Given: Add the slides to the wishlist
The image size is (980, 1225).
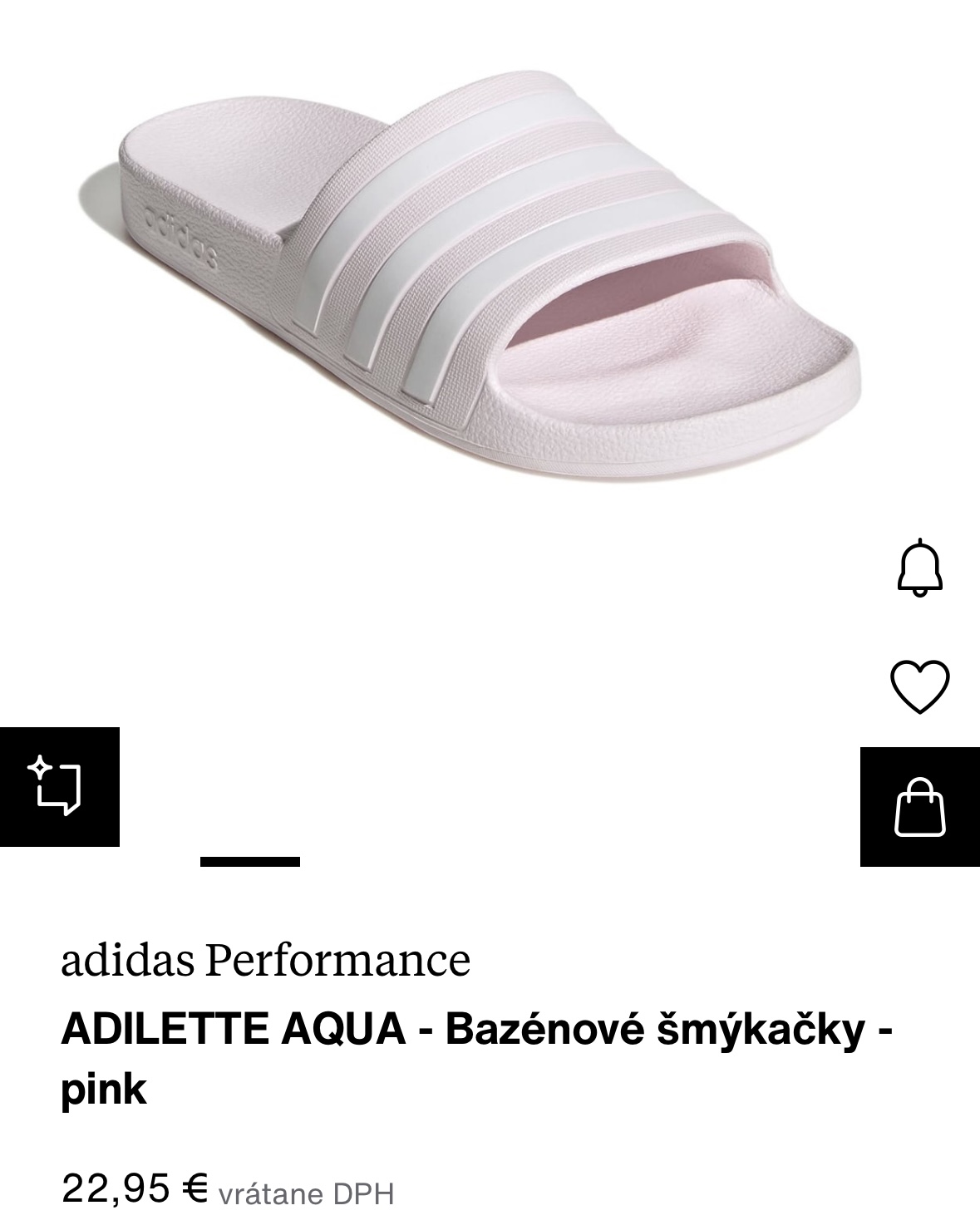Looking at the screenshot, I should pyautogui.click(x=919, y=686).
